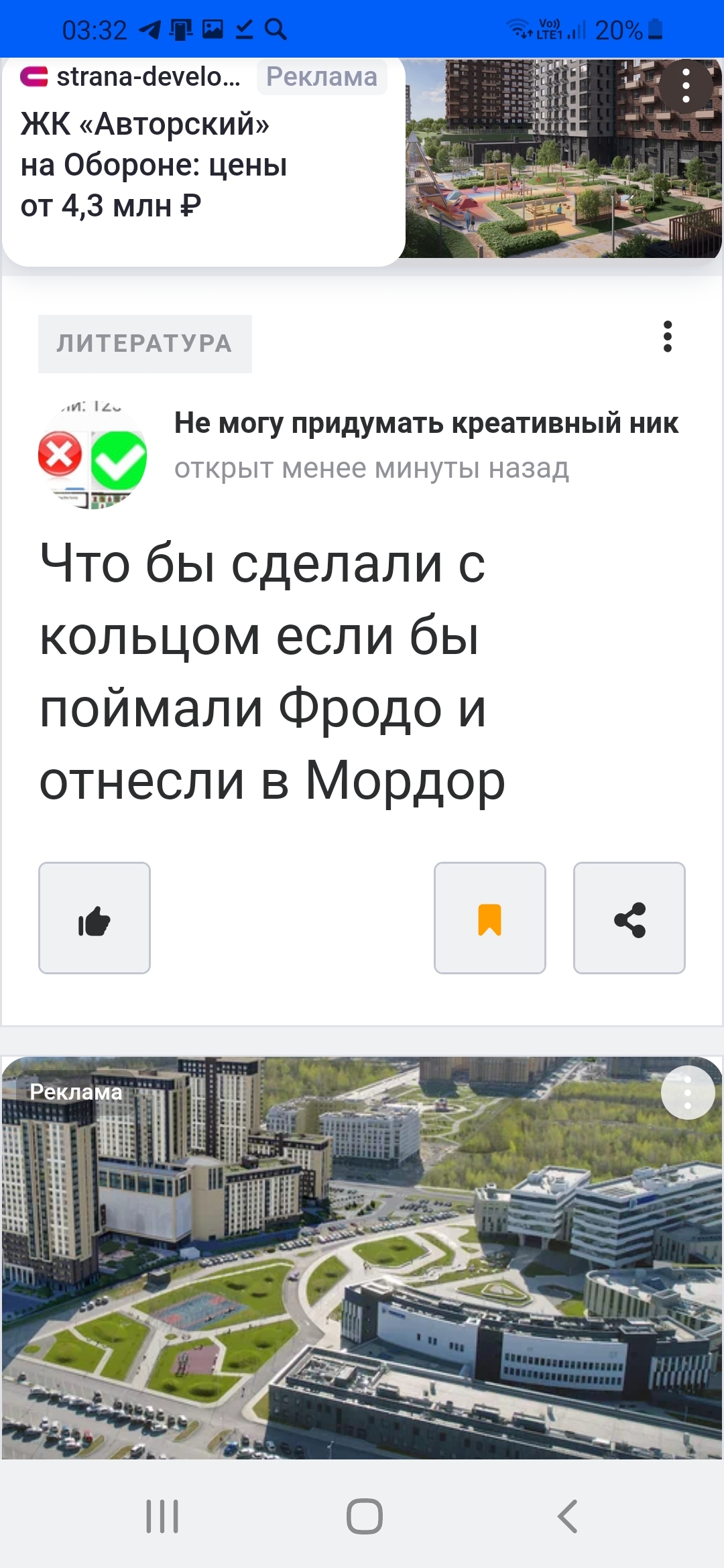Like the question with the thumbs-up button
This screenshot has width=724, height=1568.
pyautogui.click(x=95, y=918)
